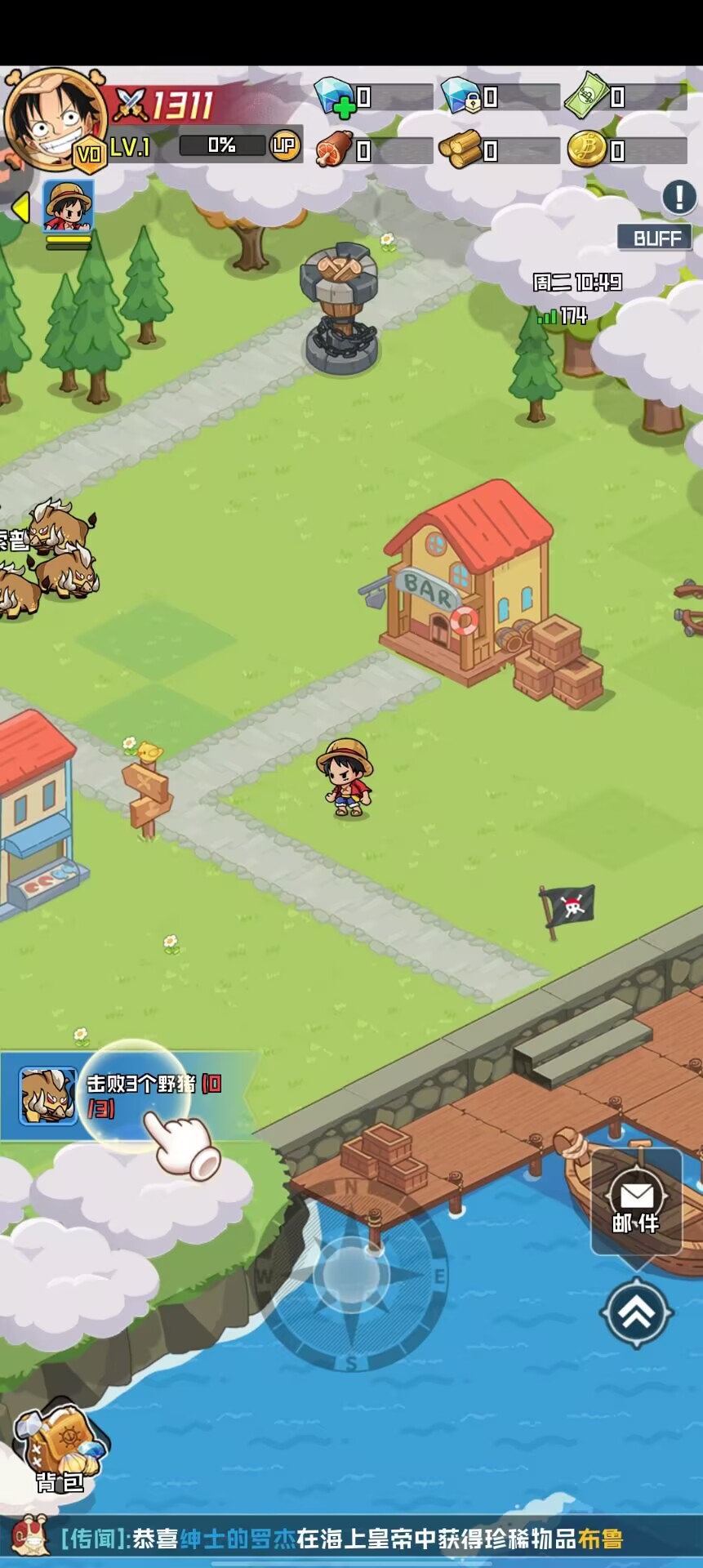Image resolution: width=703 pixels, height=1568 pixels.
Task: Expand the menu with double-chevron button
Action: click(636, 1313)
